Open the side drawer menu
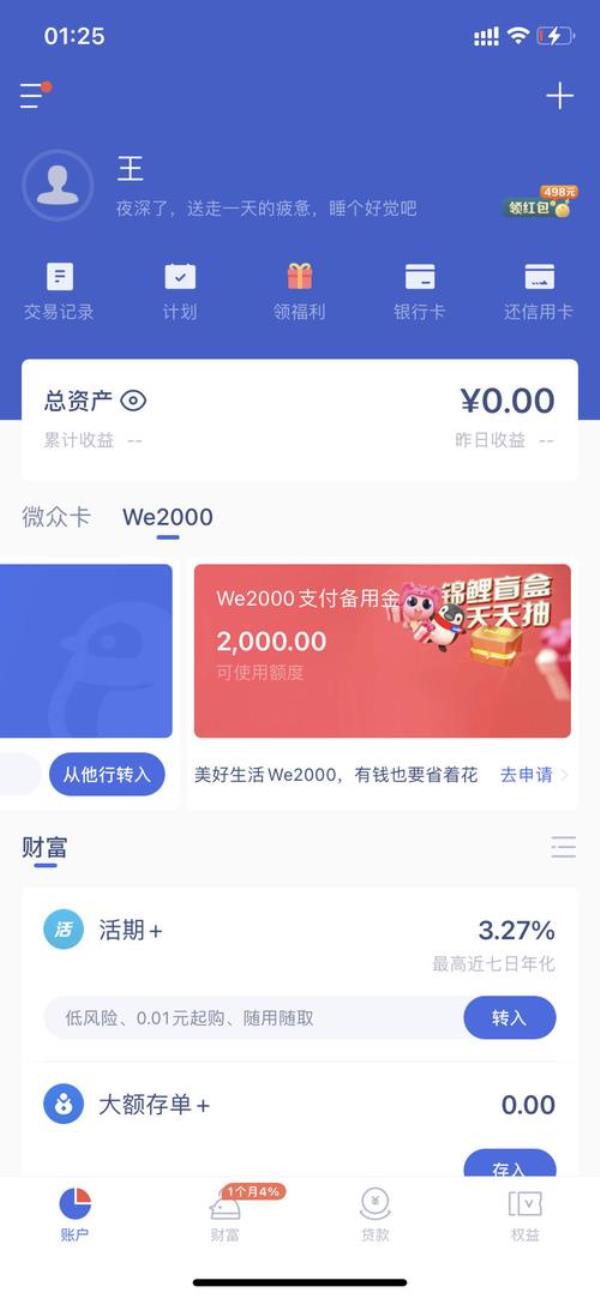Screen dimensions: 600x1298 [33, 96]
